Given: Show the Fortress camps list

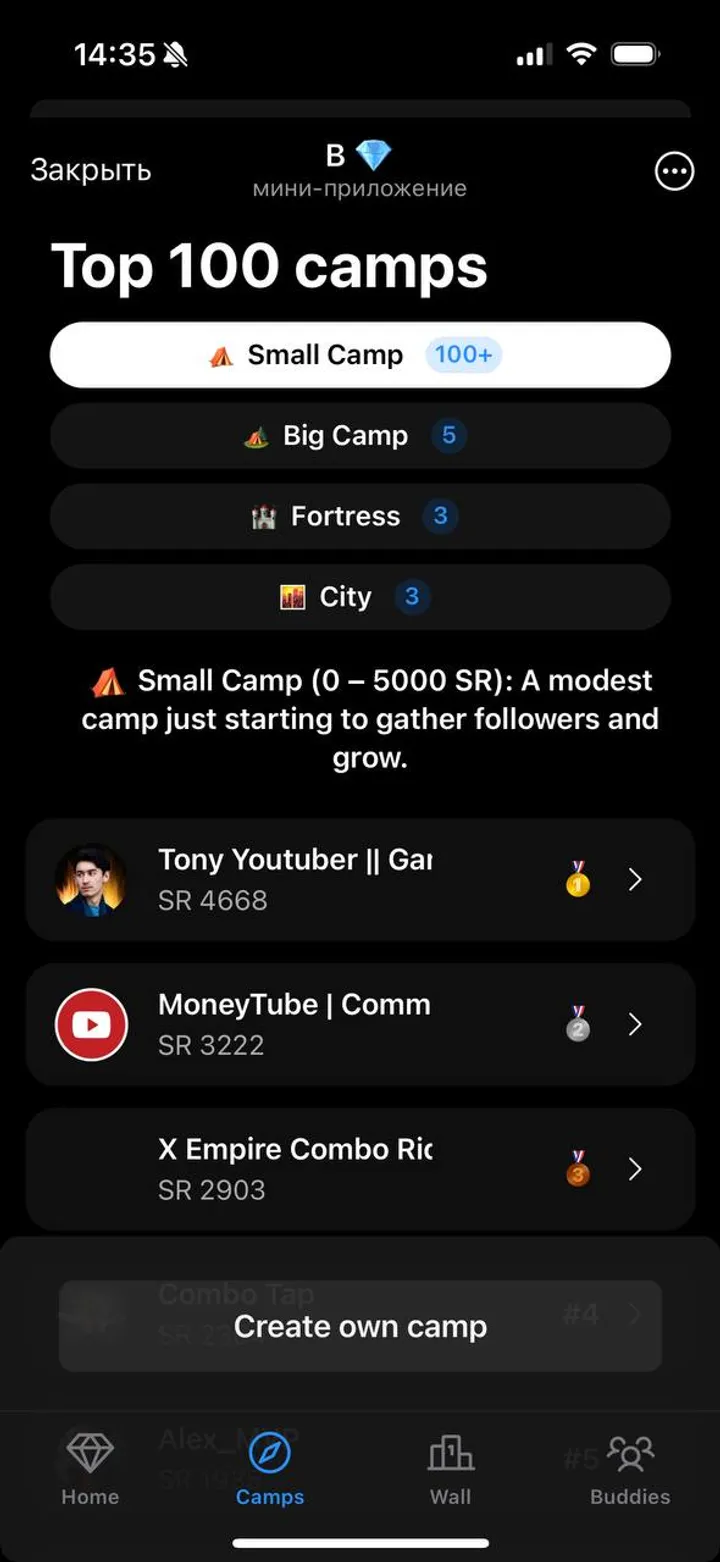Looking at the screenshot, I should (360, 516).
